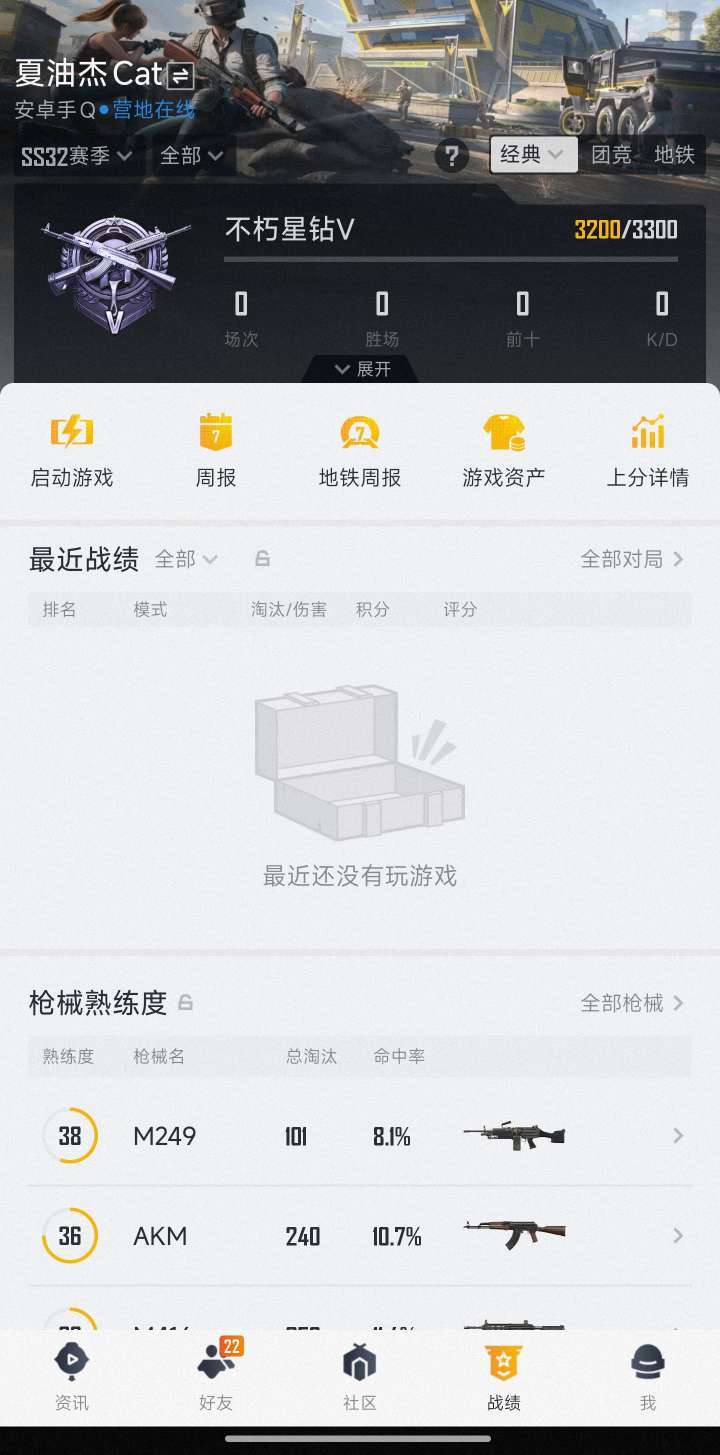Open the 全部 mode dropdown near season selector

coord(192,155)
